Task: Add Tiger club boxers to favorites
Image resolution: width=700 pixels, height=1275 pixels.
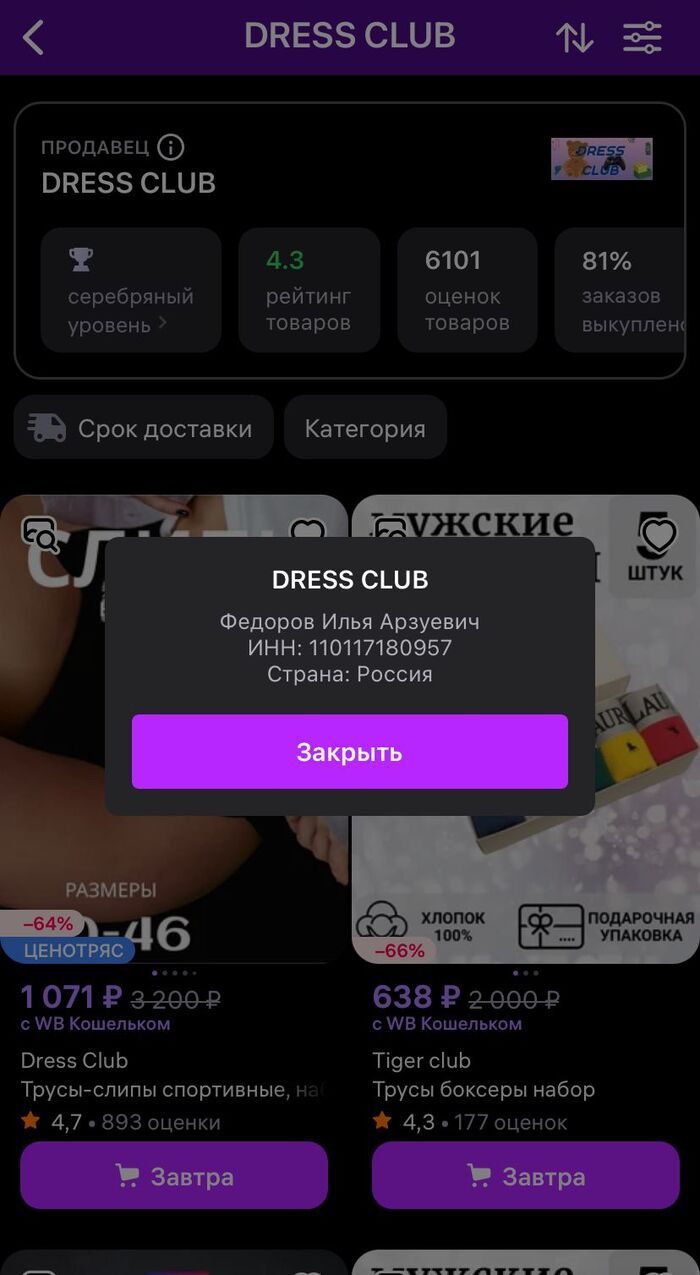Action: click(657, 535)
